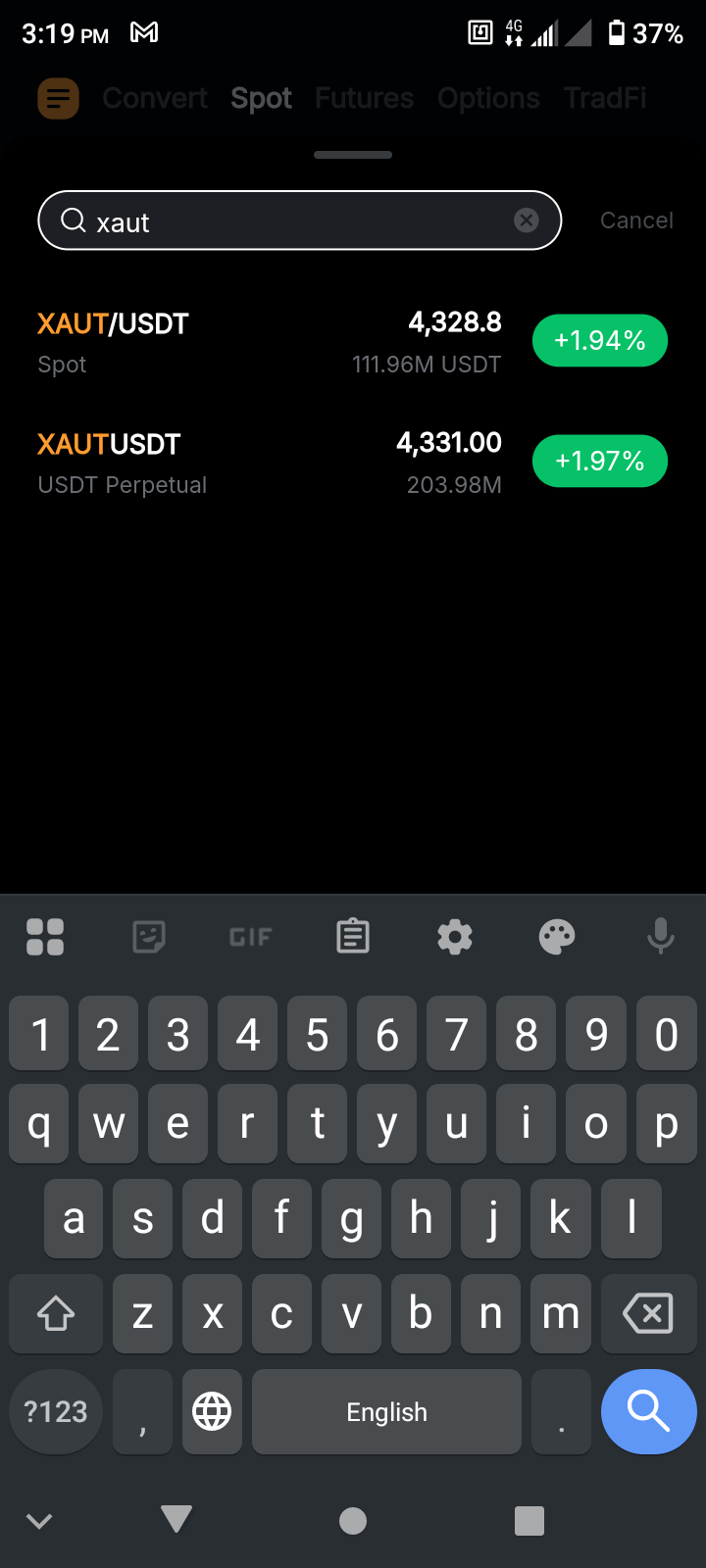This screenshot has height=1568, width=706.
Task: Tap the green +1.97% change badge
Action: [x=599, y=461]
